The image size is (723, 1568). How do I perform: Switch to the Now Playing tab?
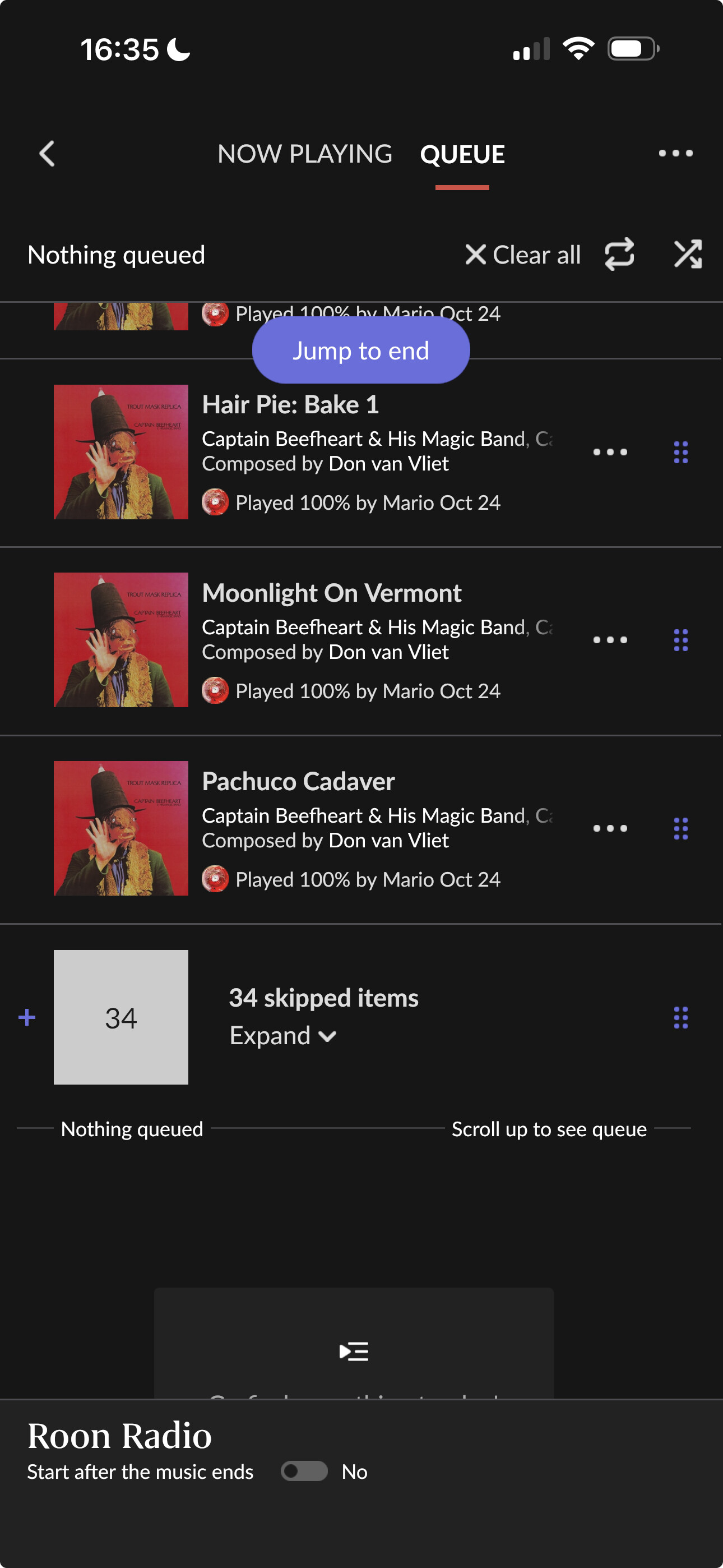tap(304, 154)
